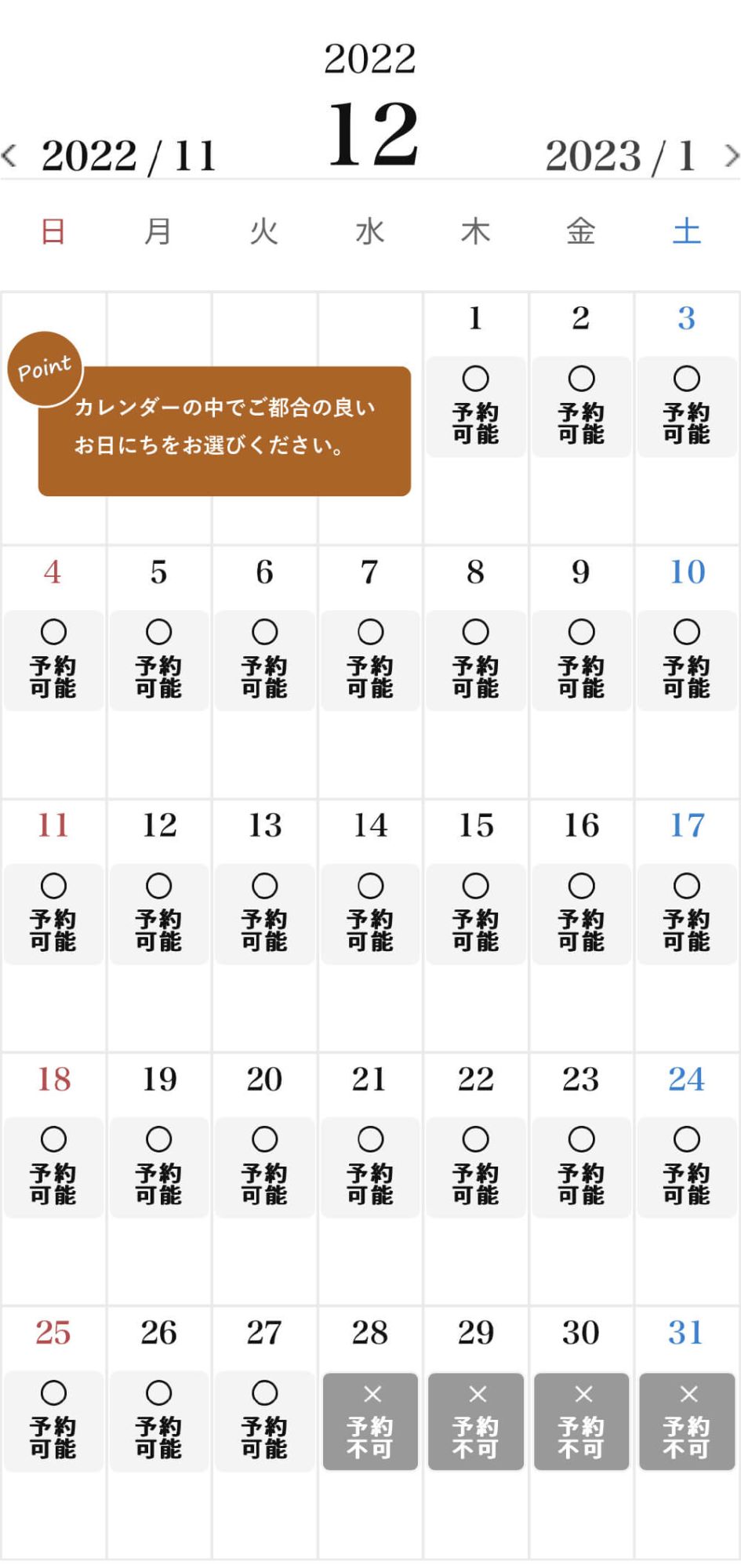Pick December 27 available slot
The image size is (741, 1568).
pos(264,1421)
